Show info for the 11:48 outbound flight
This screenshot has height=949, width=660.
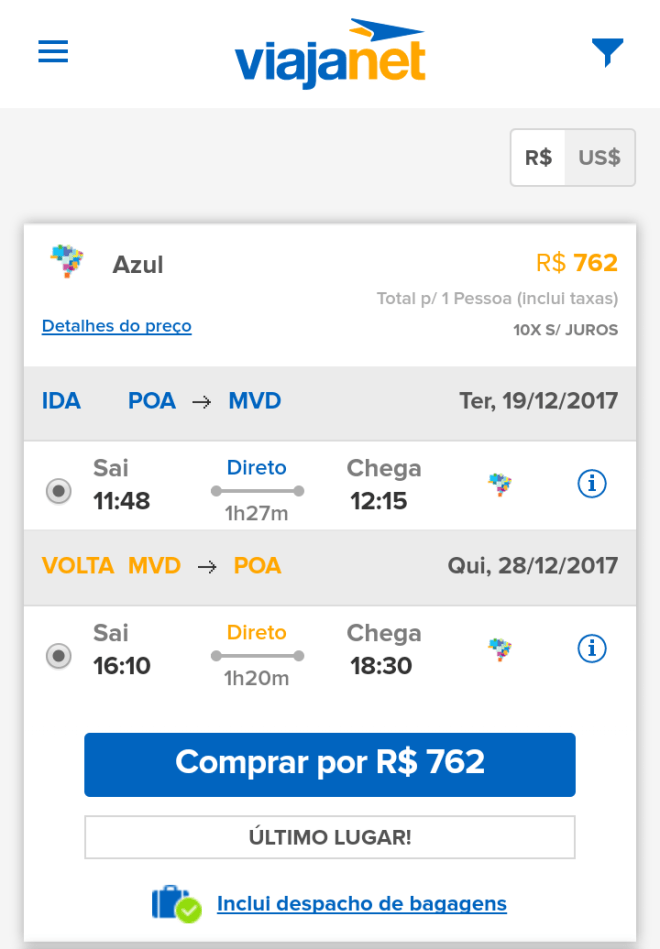click(592, 484)
